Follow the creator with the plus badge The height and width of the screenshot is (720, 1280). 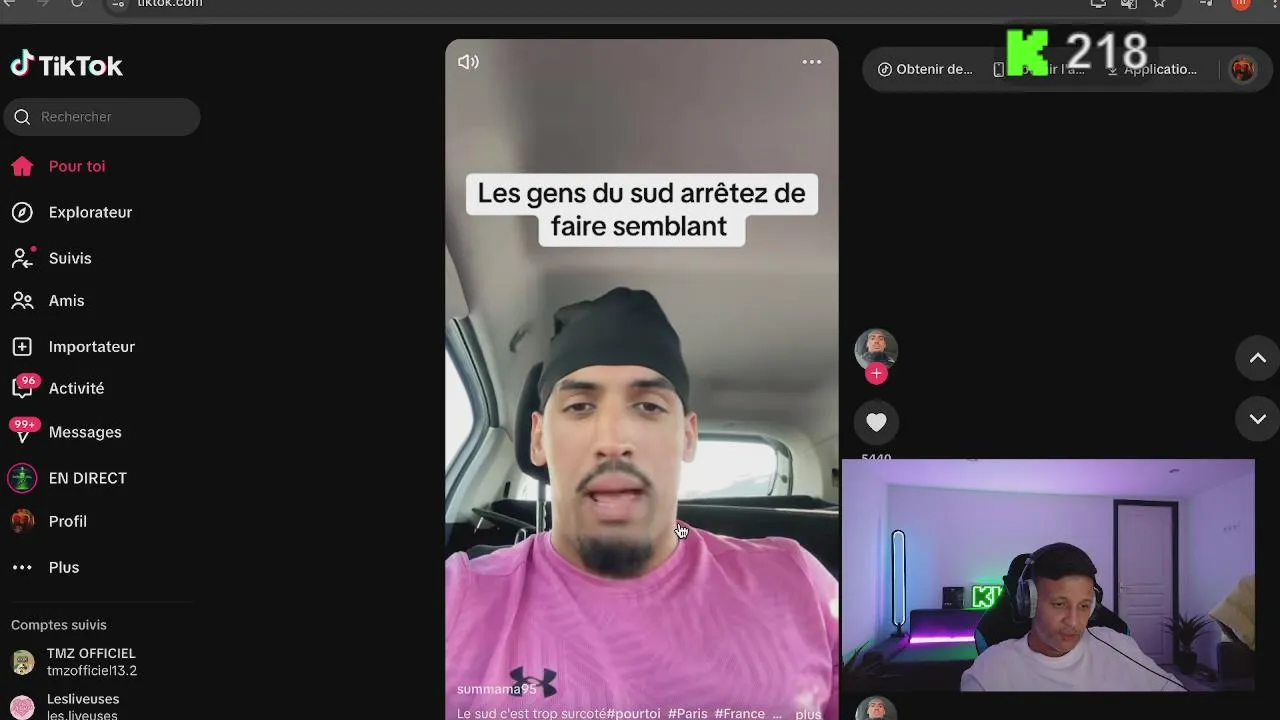(876, 374)
